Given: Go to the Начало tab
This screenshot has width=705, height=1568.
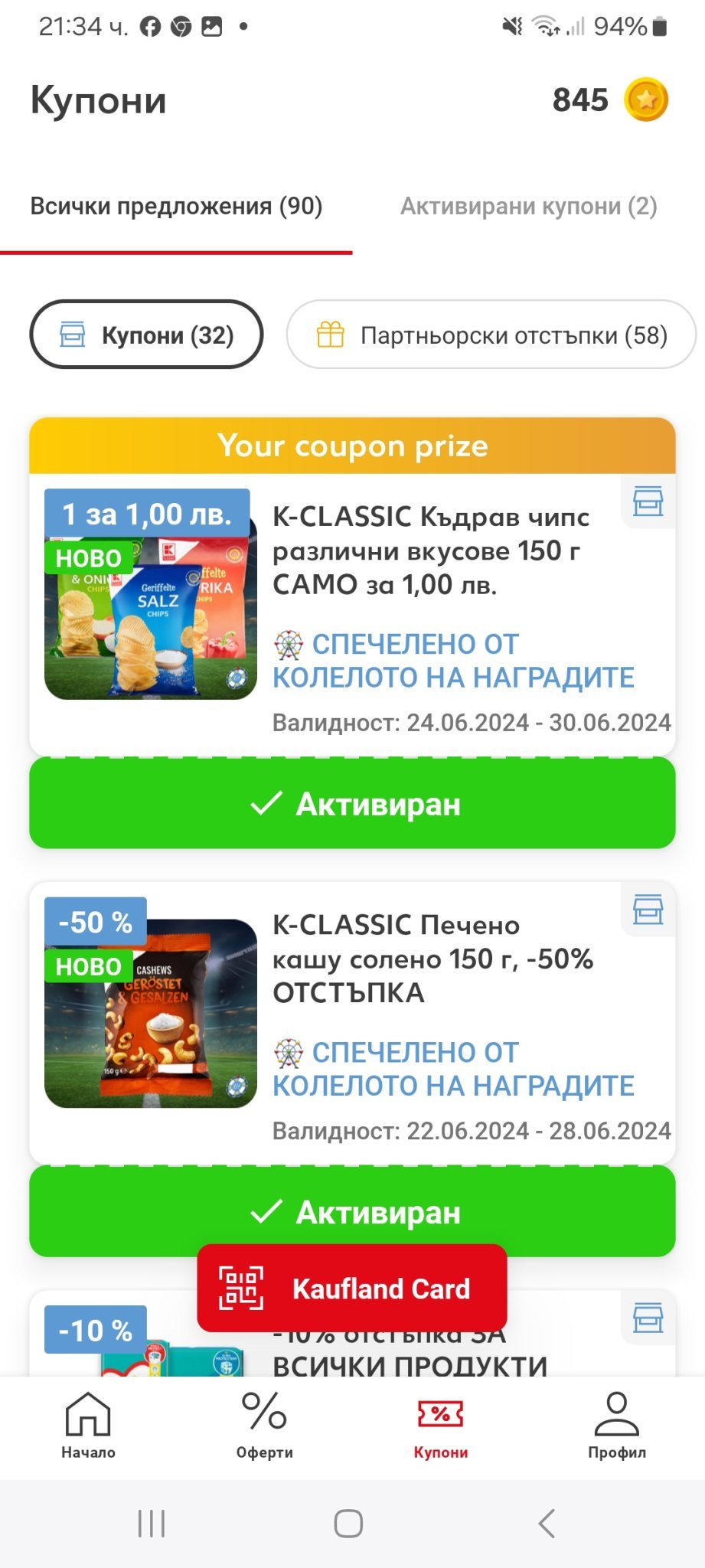Looking at the screenshot, I should (x=88, y=1426).
